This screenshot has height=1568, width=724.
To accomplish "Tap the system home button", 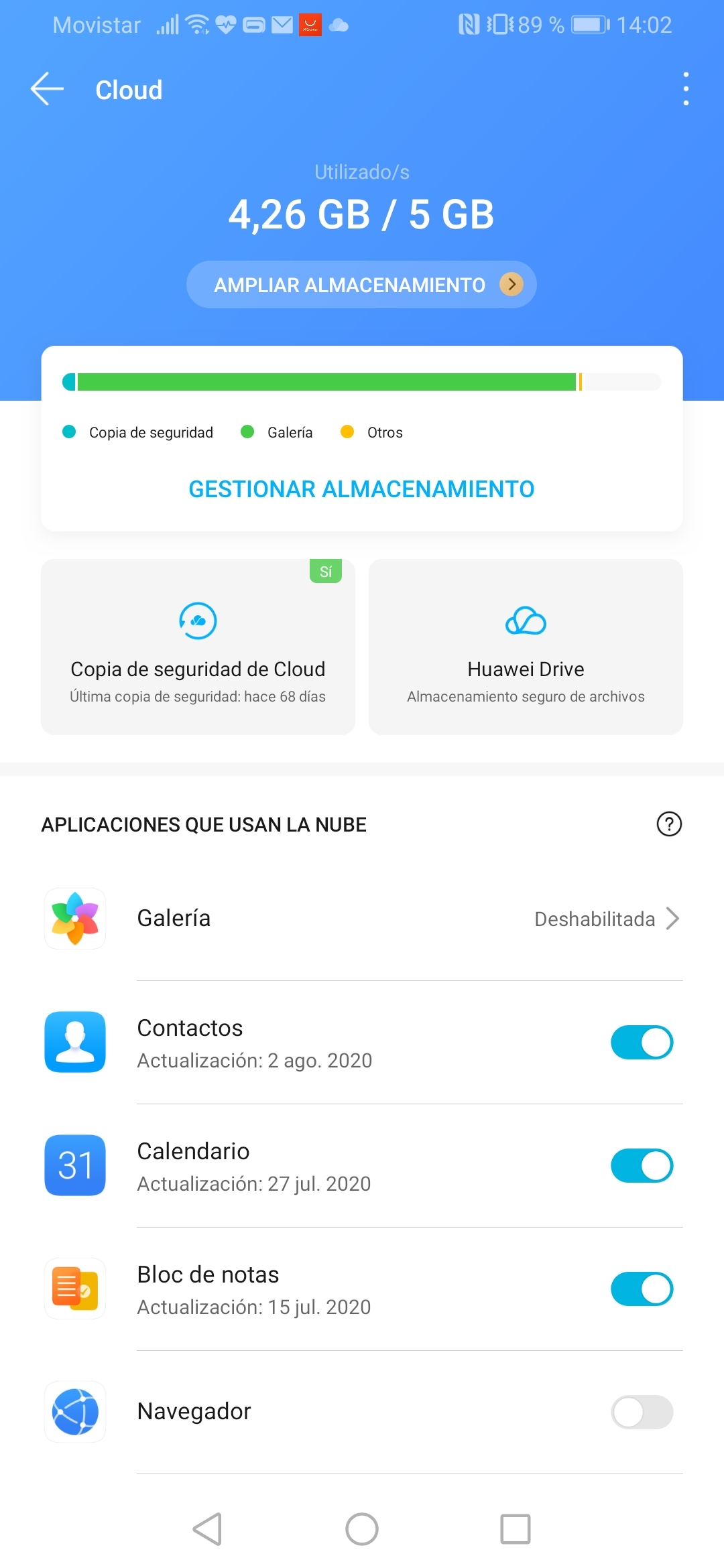I will [x=362, y=1529].
